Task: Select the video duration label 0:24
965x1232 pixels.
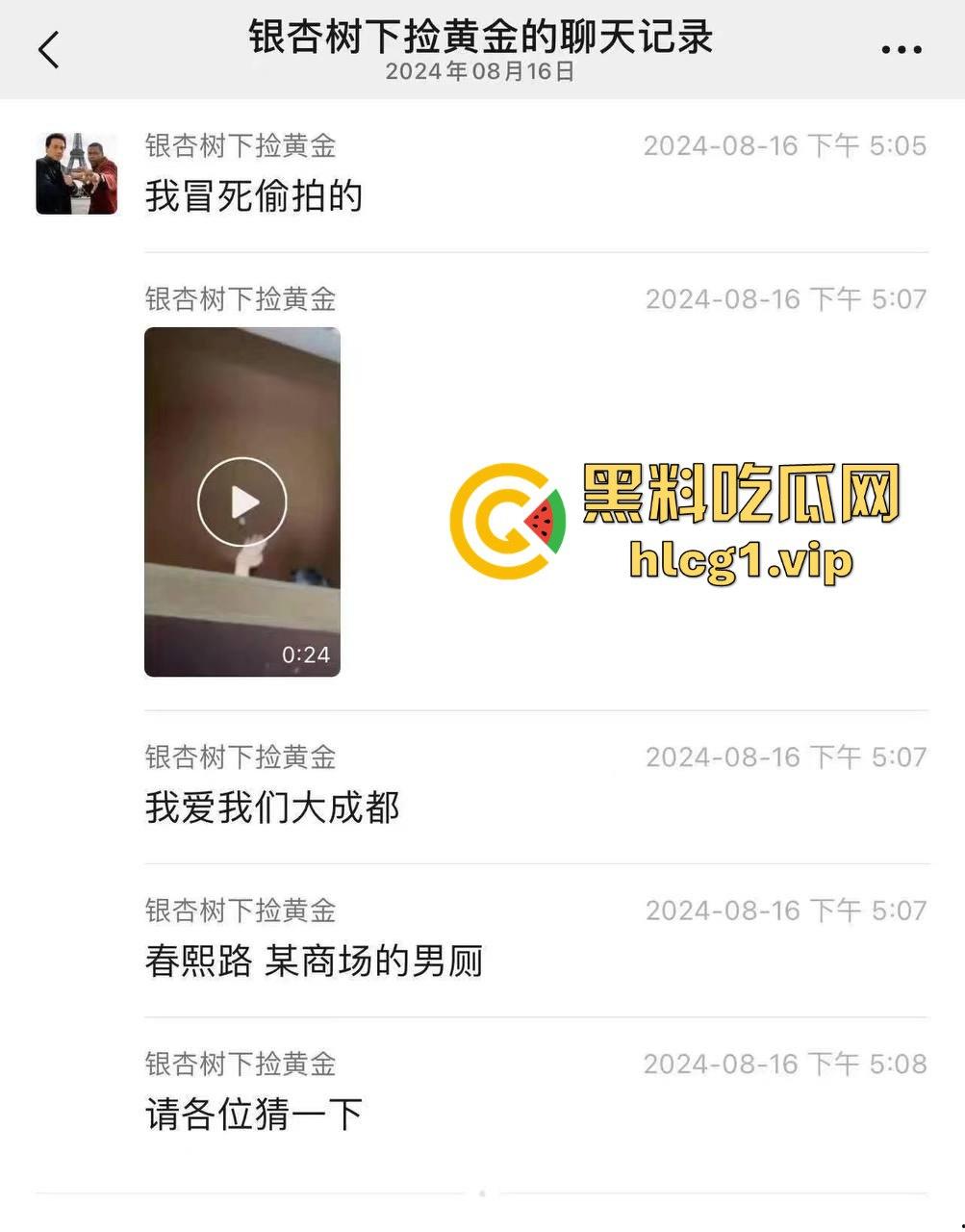Action: click(305, 655)
